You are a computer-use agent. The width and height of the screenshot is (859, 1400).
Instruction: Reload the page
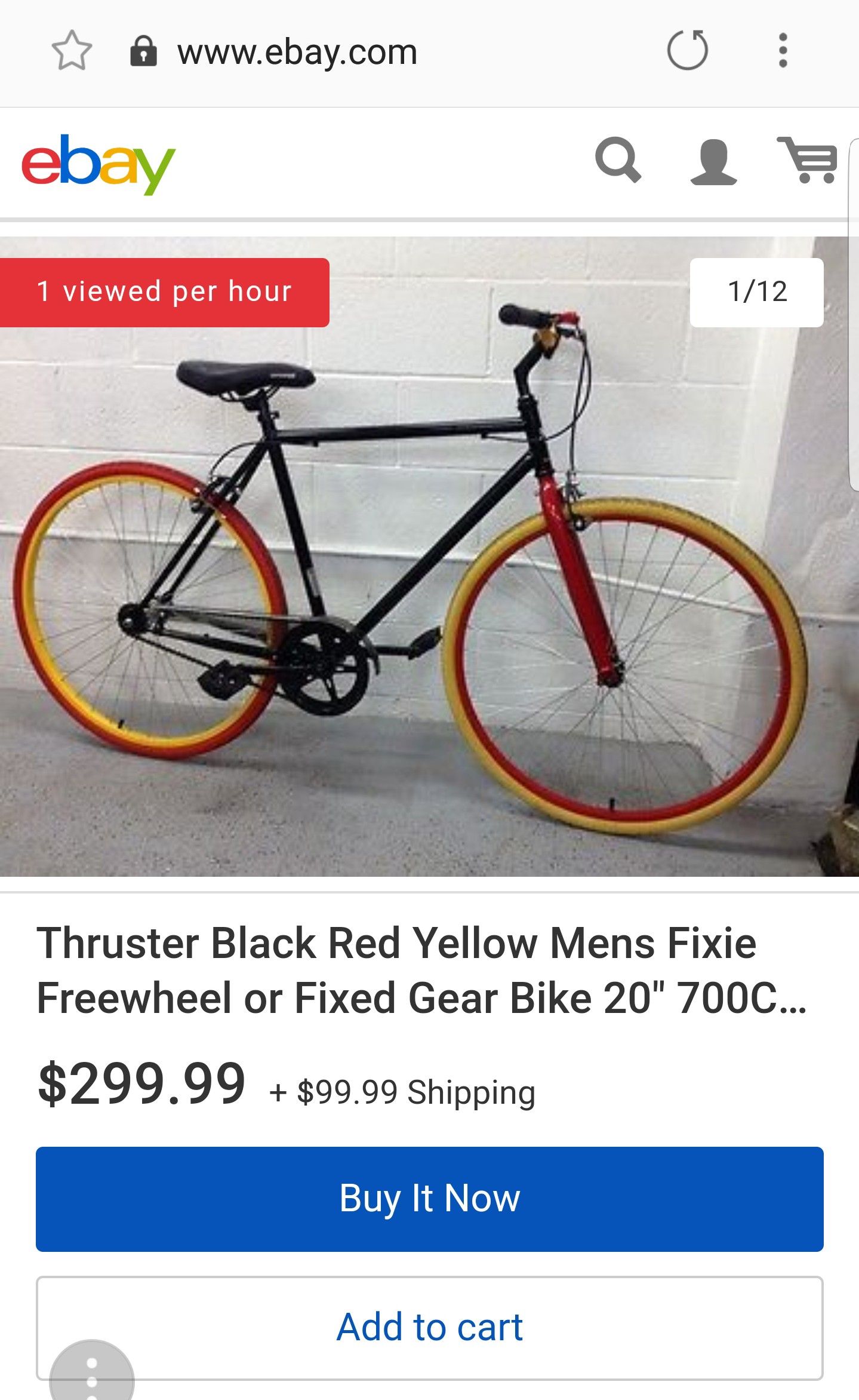pos(688,50)
